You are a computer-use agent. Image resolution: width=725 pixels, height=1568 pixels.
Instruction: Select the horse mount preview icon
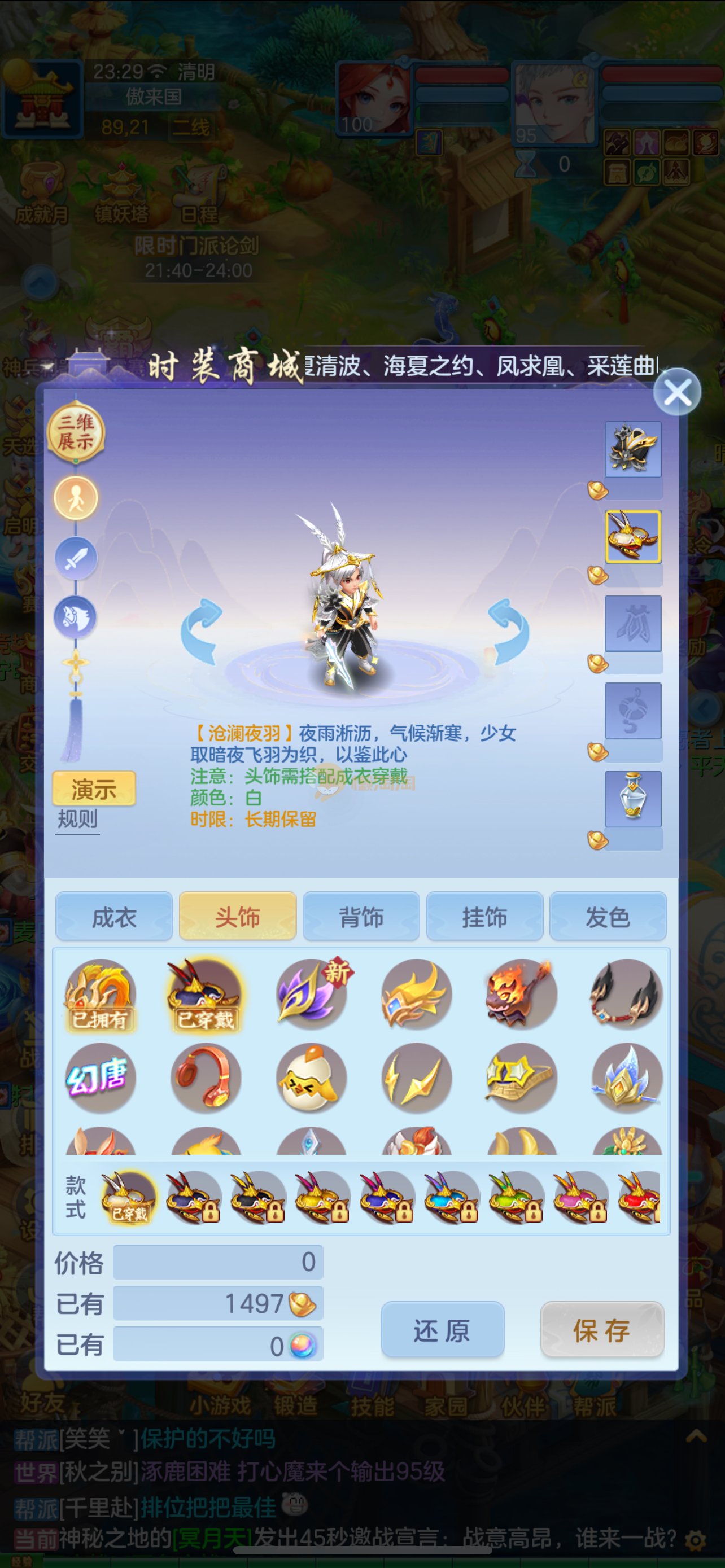76,616
